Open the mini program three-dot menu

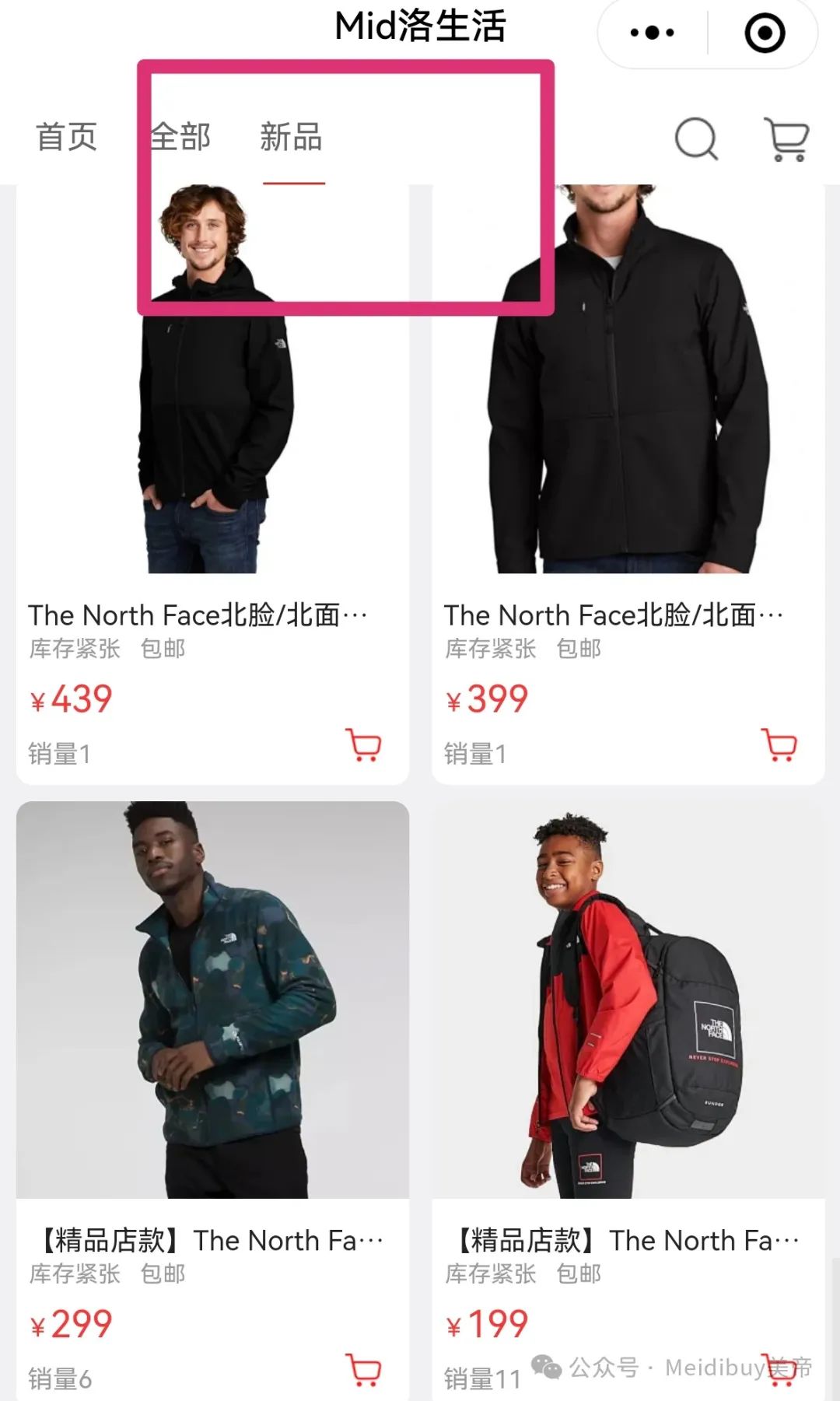[652, 33]
